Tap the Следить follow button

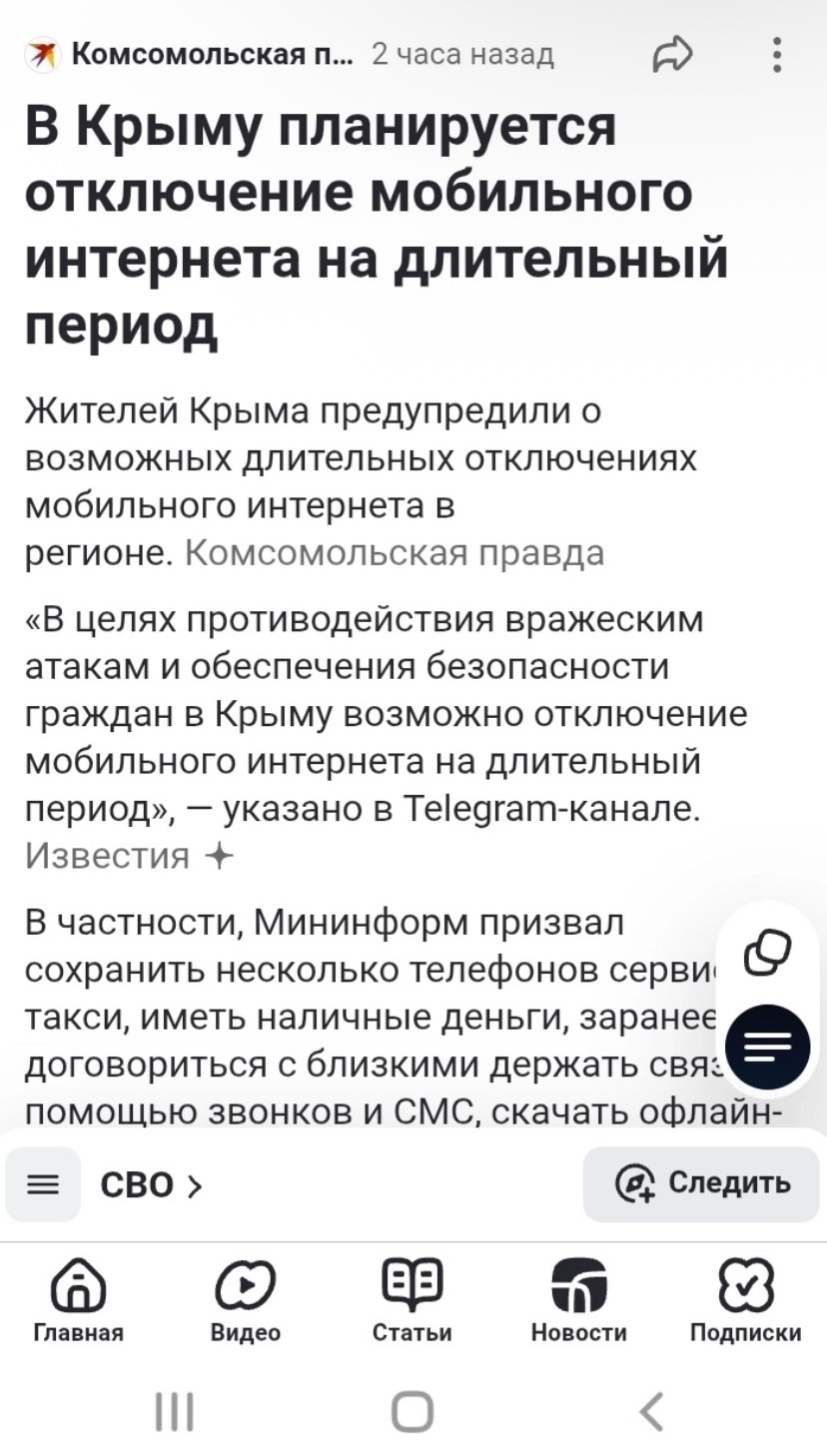point(701,1183)
